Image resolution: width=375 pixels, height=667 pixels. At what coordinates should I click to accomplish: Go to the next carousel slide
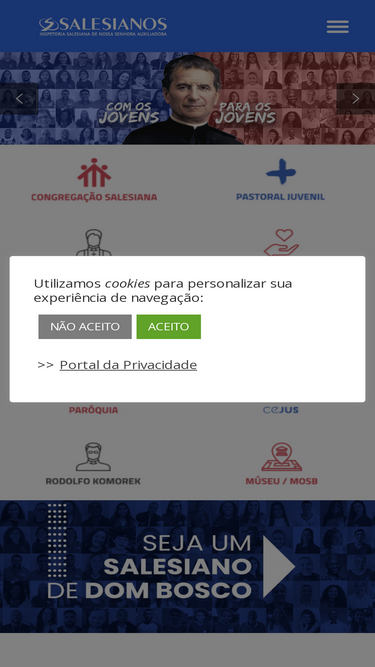click(356, 99)
